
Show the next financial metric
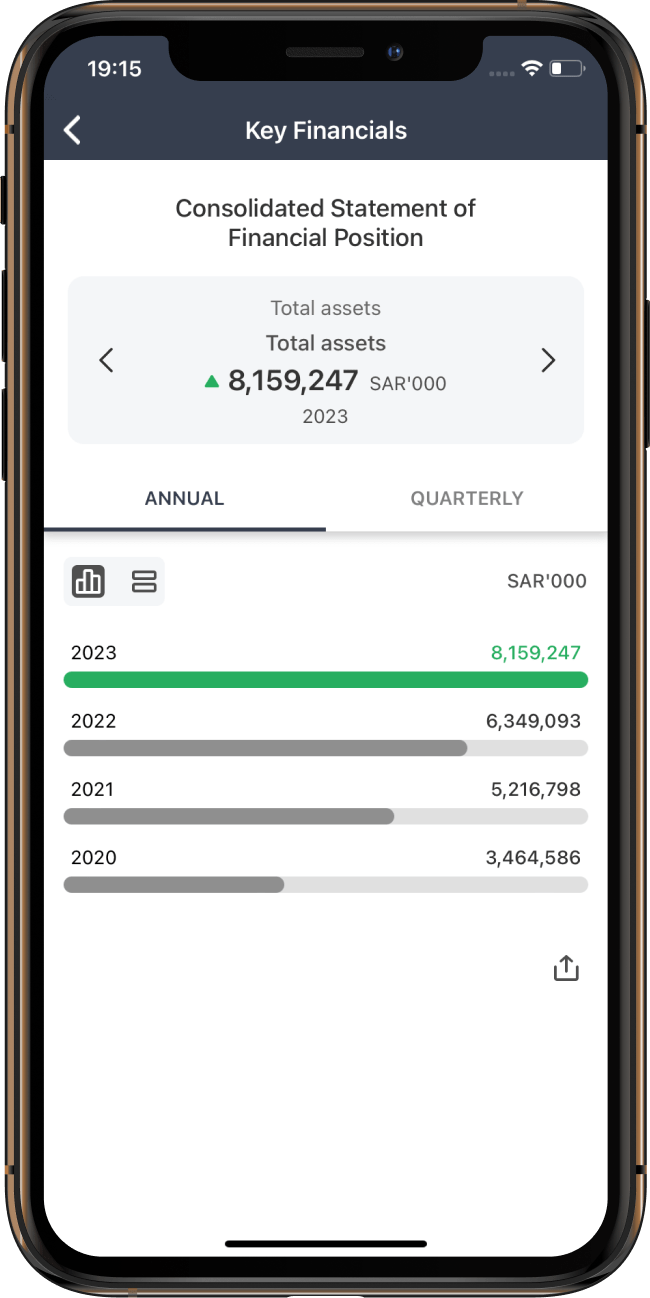pyautogui.click(x=547, y=360)
